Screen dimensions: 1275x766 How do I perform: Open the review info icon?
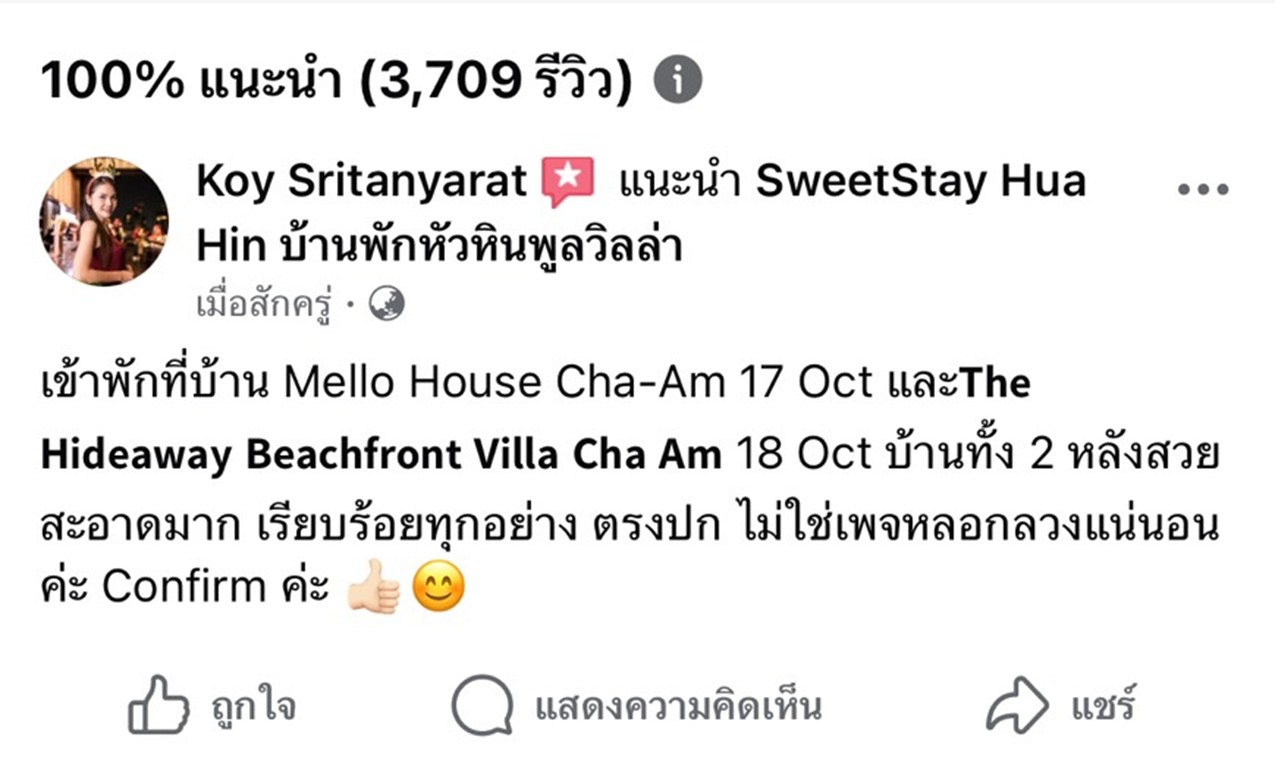[x=677, y=82]
